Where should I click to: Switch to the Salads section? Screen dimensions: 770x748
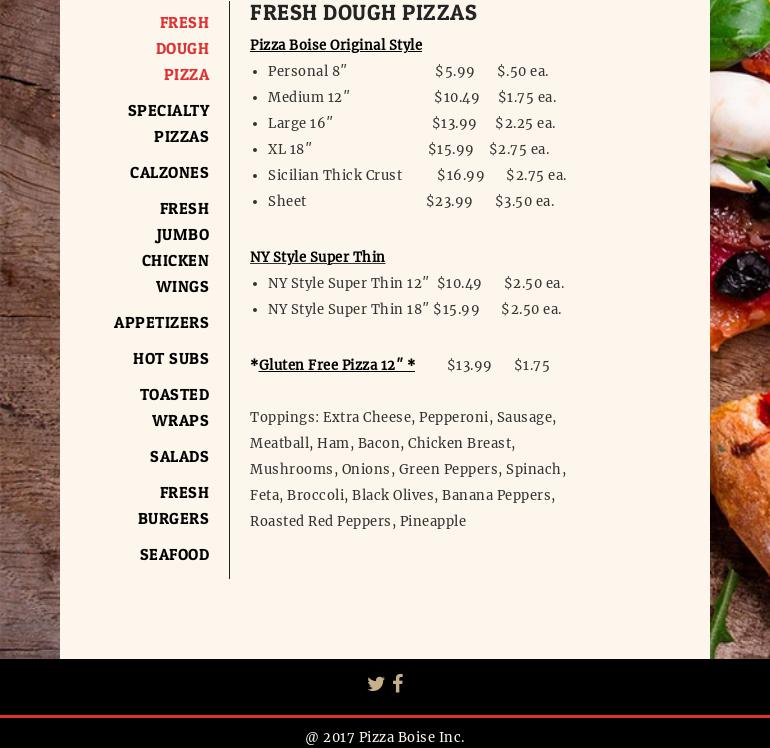pyautogui.click(x=179, y=456)
